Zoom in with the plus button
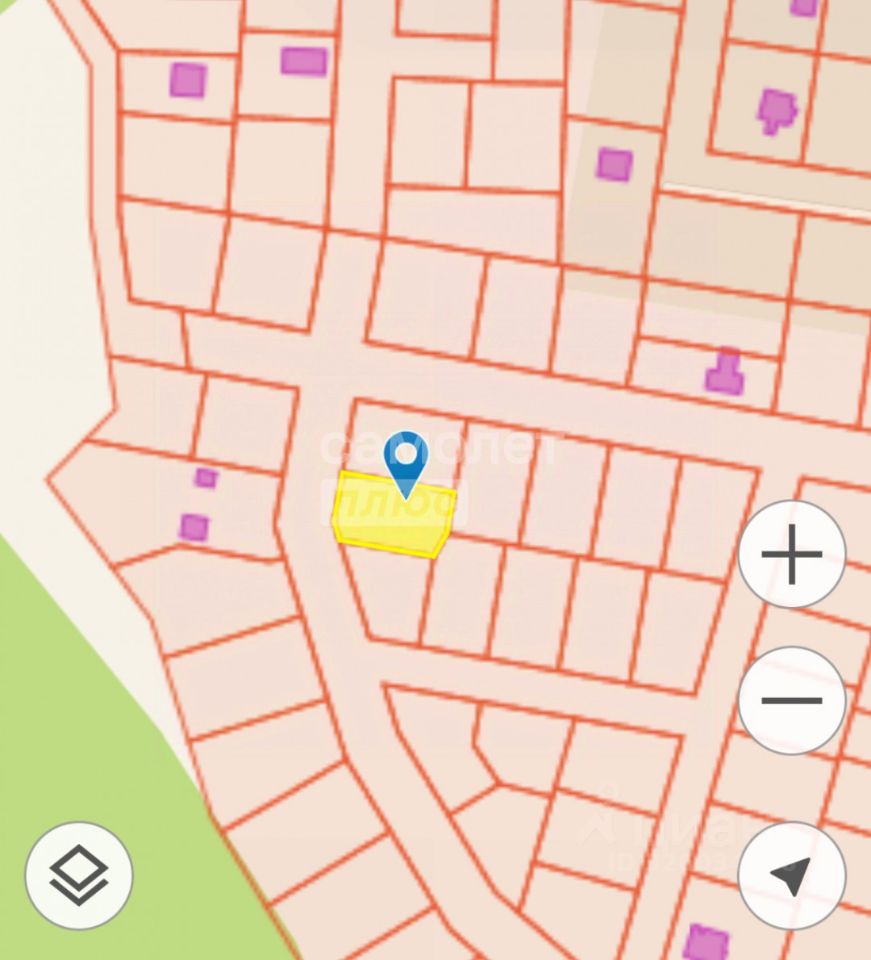The width and height of the screenshot is (871, 960). (791, 554)
